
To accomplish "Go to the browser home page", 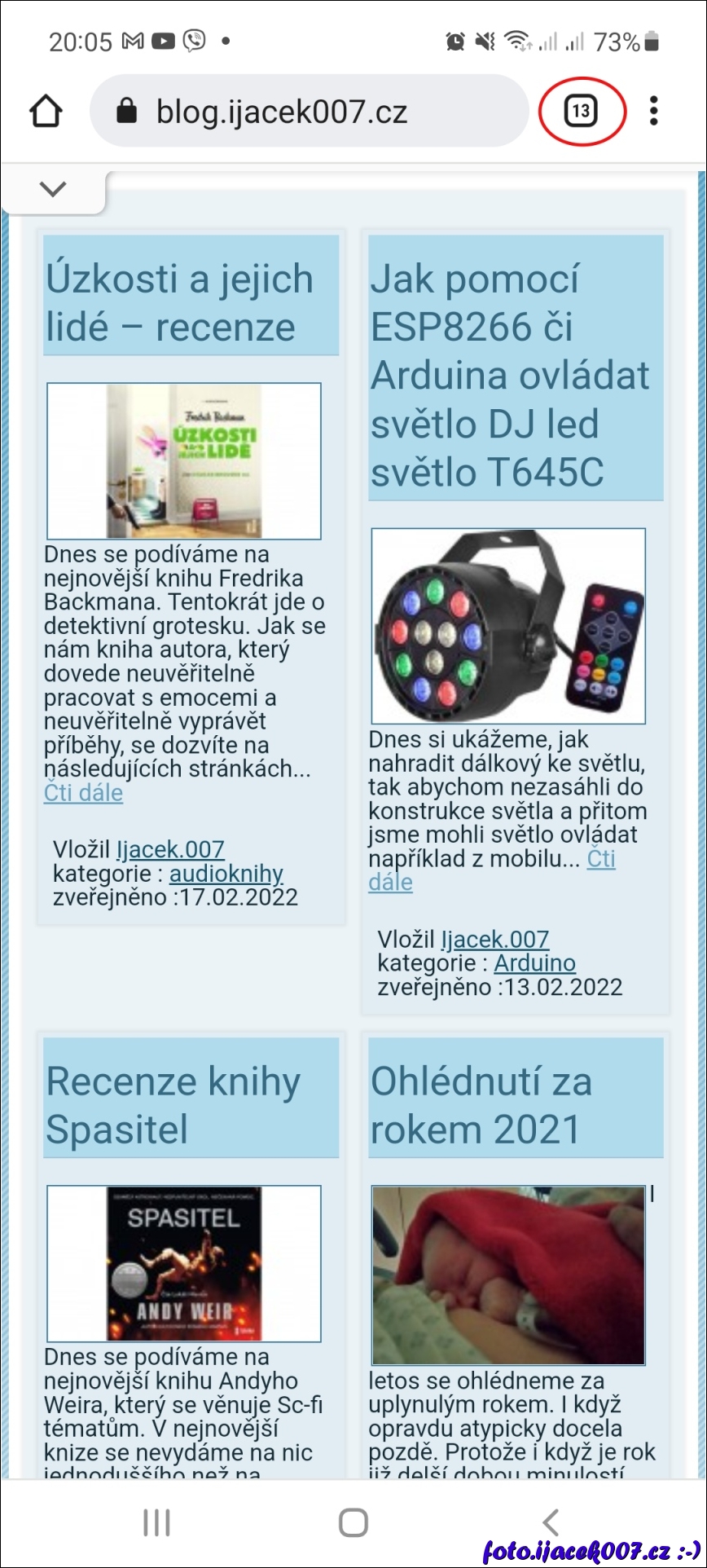I will 46,111.
